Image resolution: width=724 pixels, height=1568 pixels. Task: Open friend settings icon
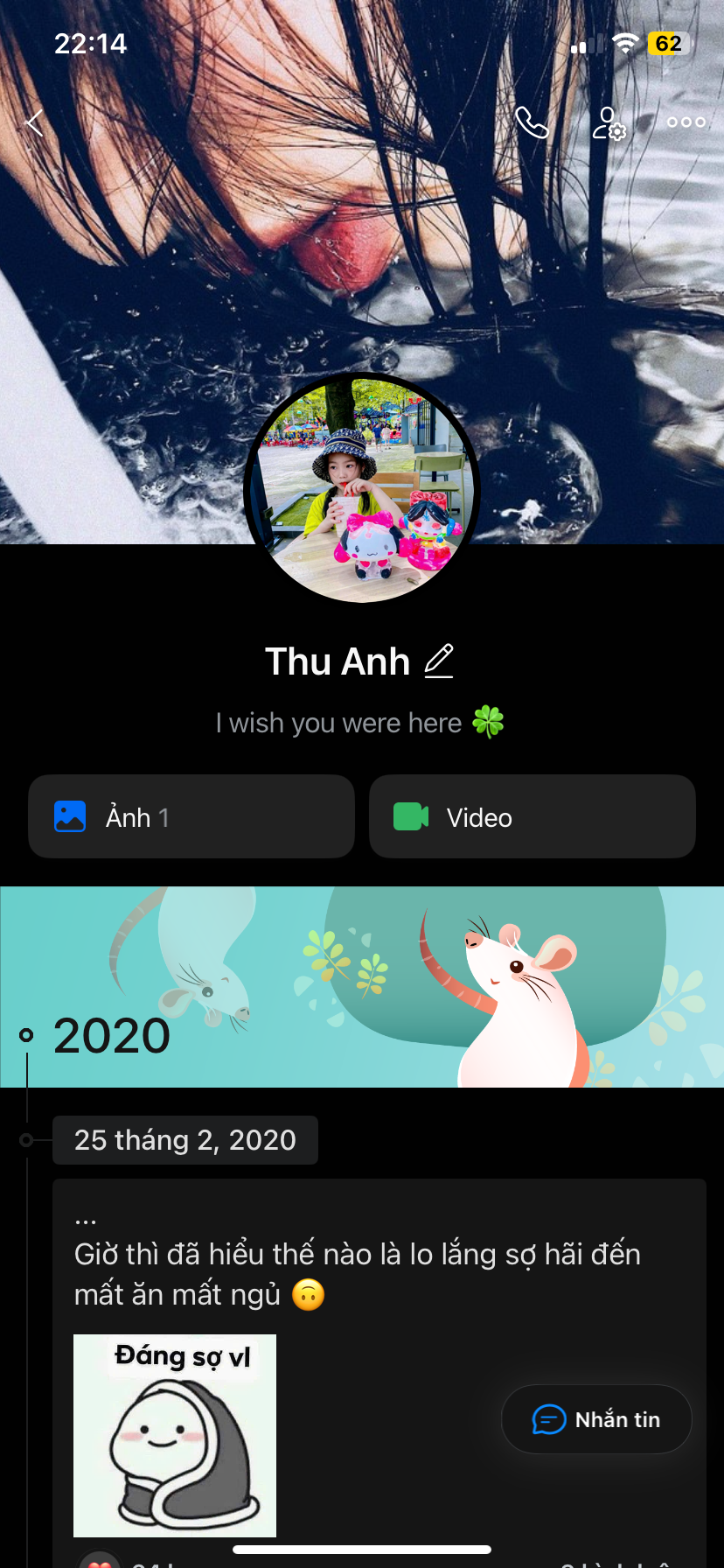[x=609, y=123]
